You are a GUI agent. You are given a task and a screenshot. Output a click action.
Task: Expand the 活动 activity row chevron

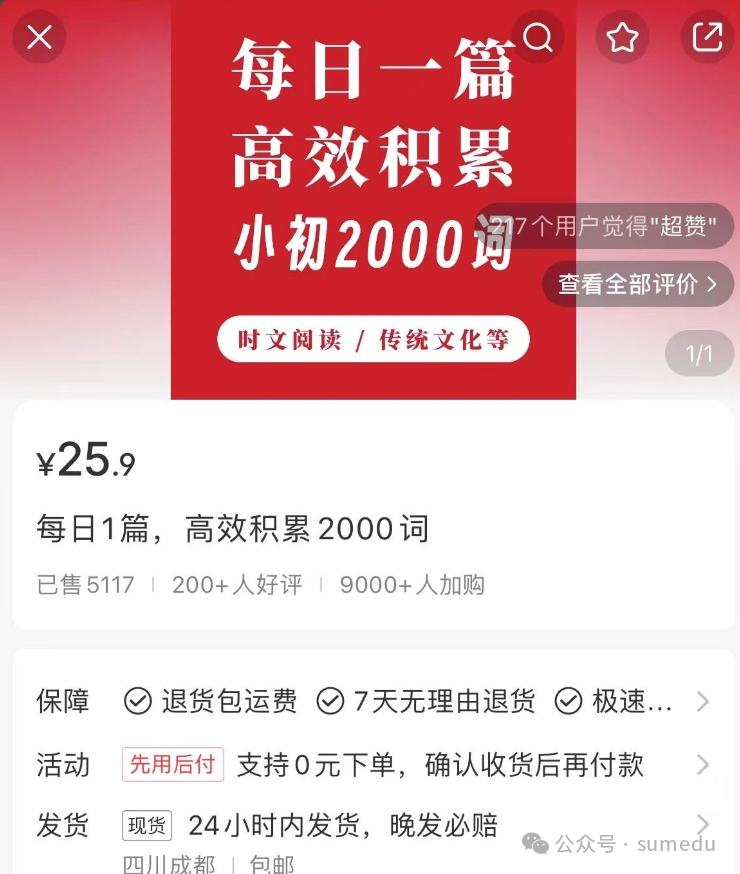point(704,765)
